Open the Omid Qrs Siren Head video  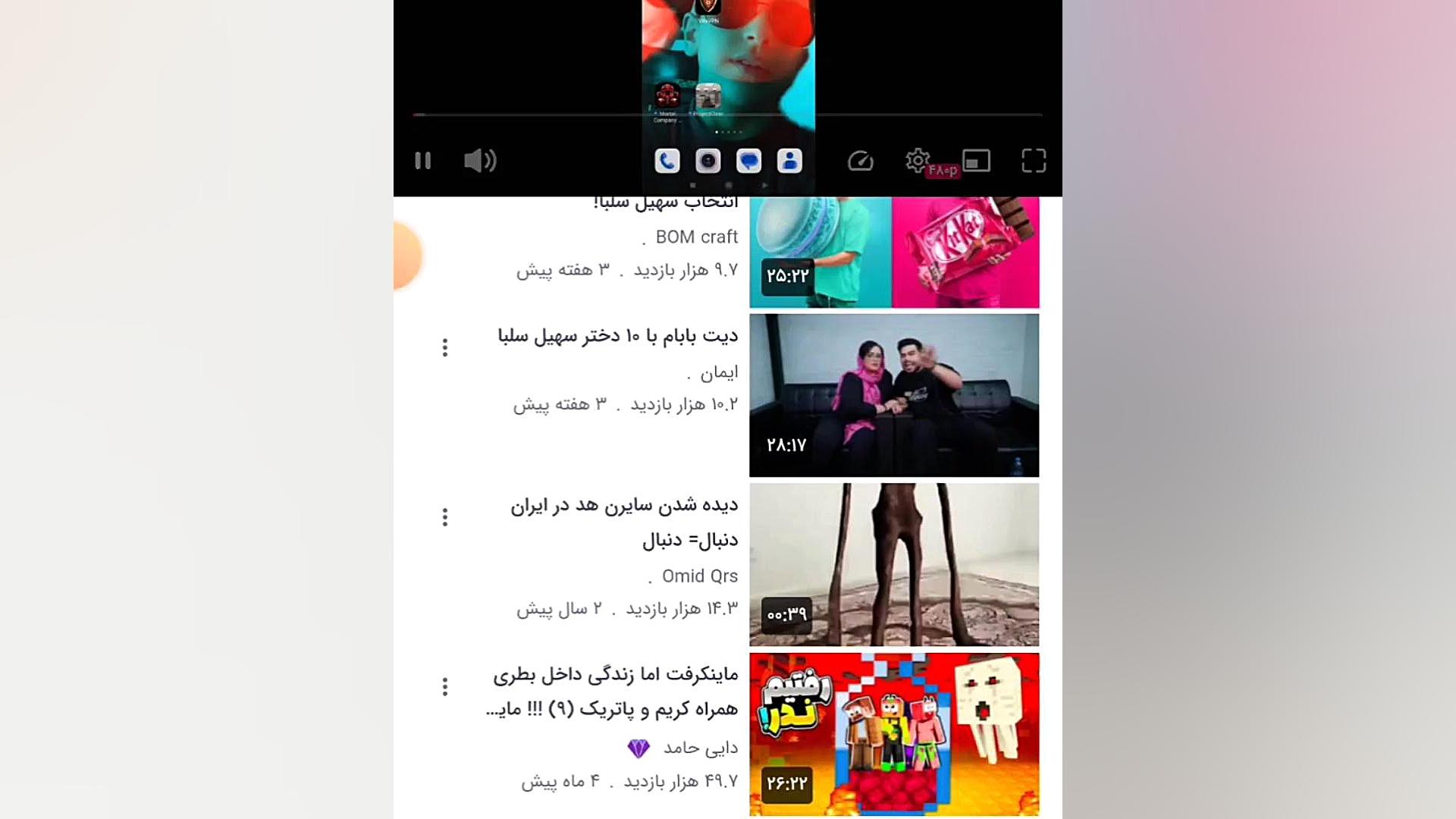(x=894, y=565)
